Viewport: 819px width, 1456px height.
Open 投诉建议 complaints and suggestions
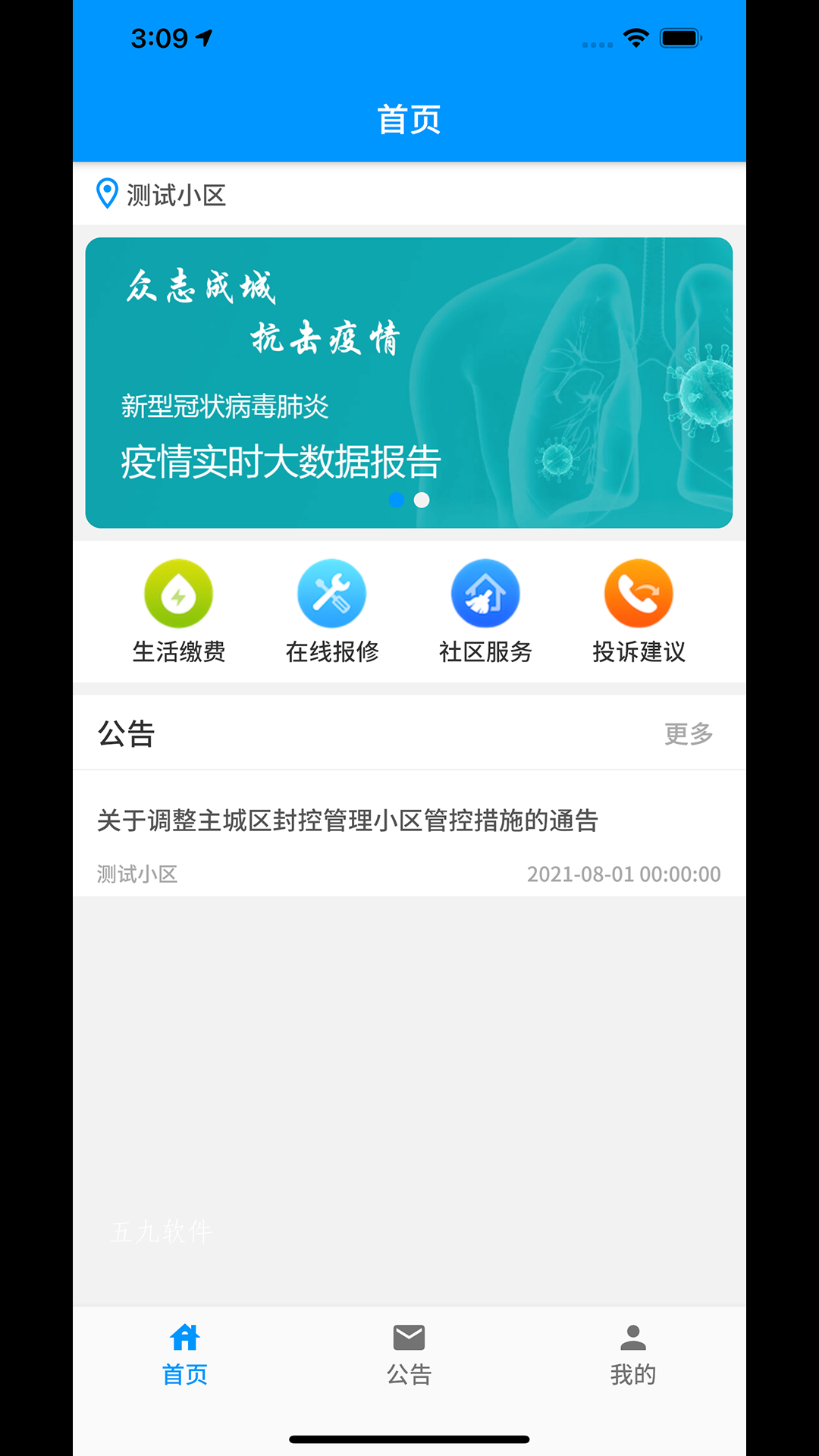(639, 612)
